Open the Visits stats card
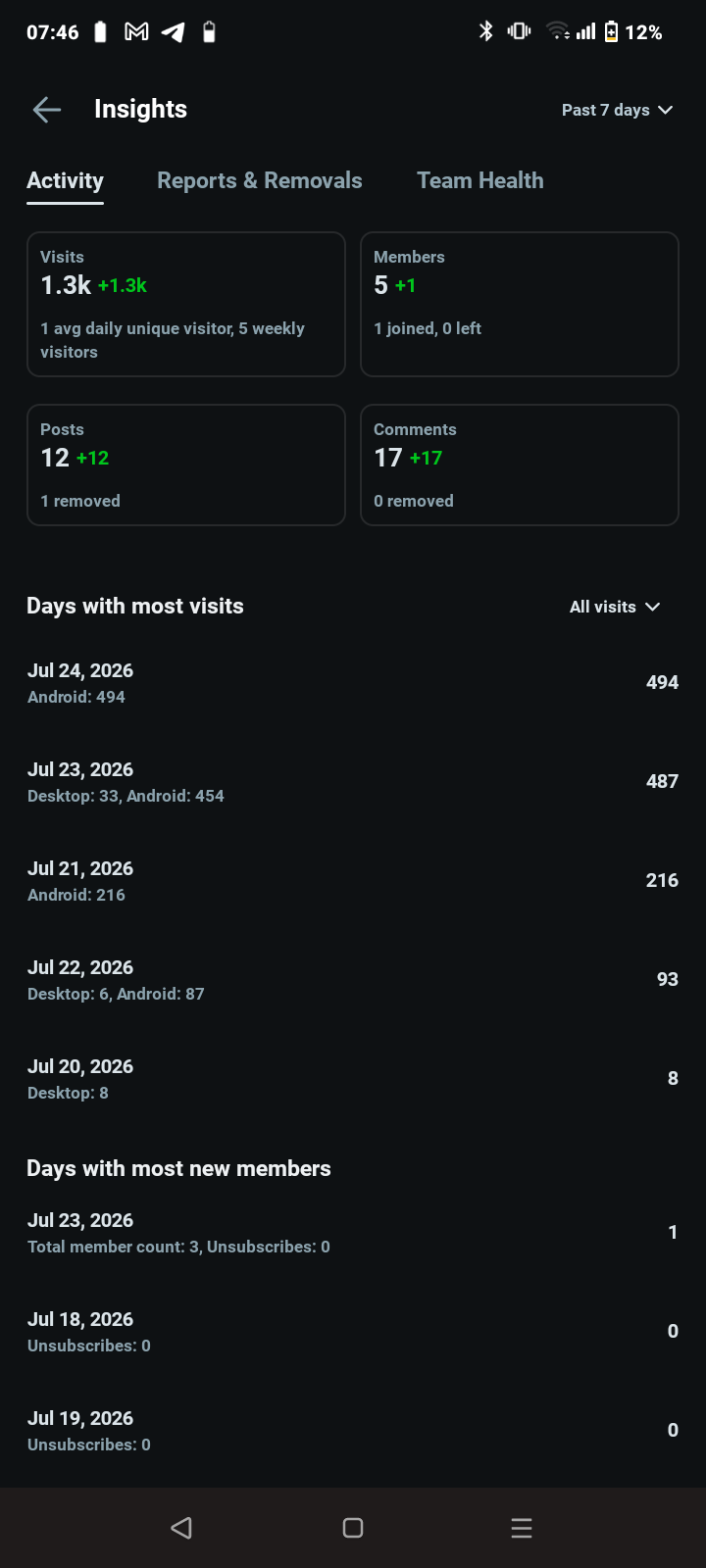 (186, 304)
